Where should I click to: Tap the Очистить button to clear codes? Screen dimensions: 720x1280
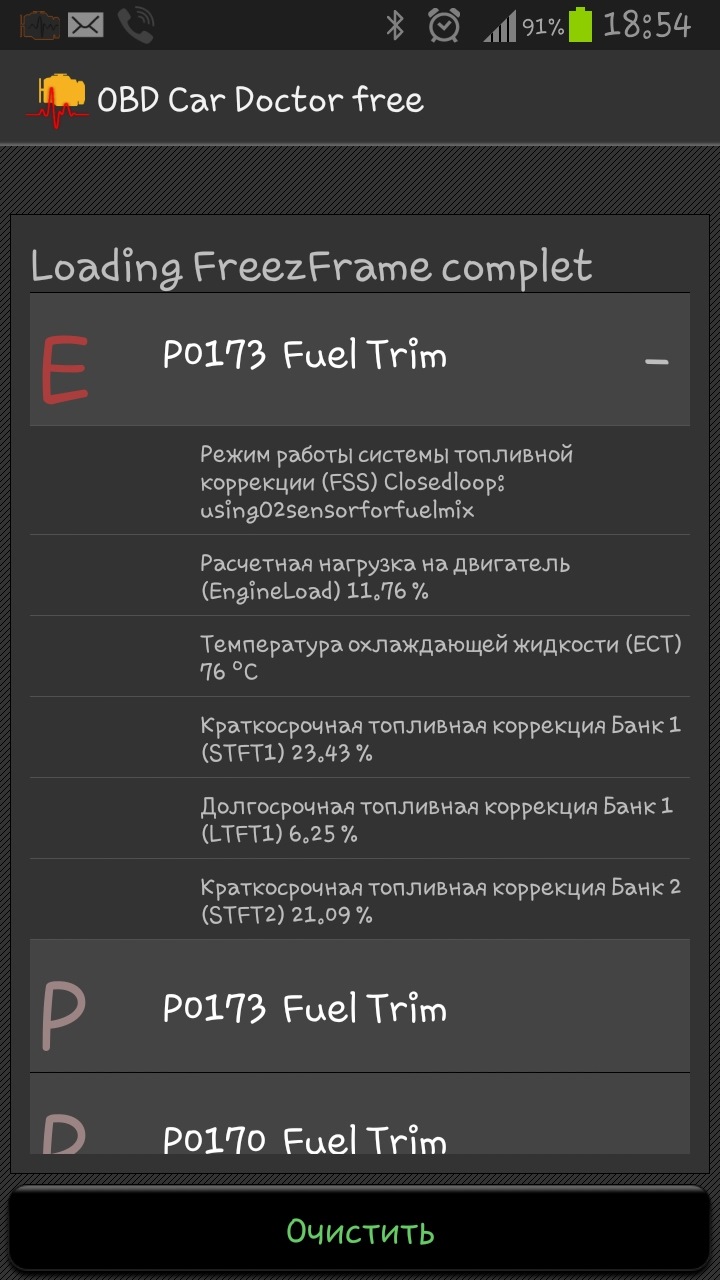pyautogui.click(x=360, y=1231)
